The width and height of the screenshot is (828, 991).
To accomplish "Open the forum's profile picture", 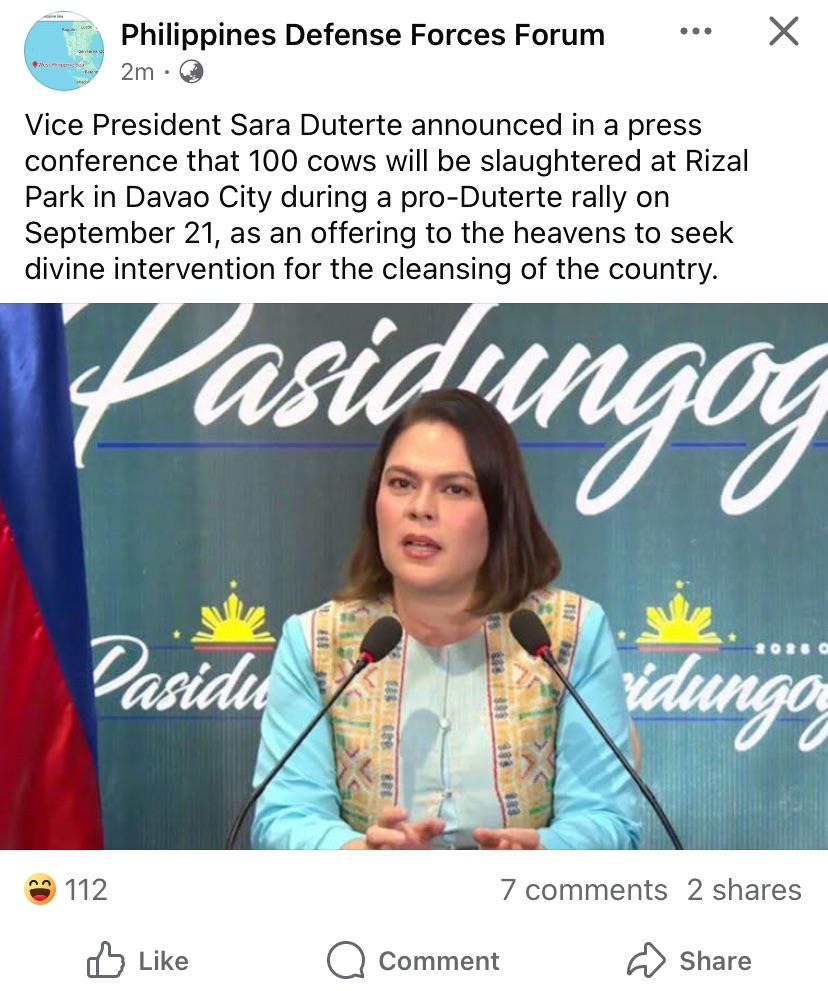I will (x=63, y=51).
